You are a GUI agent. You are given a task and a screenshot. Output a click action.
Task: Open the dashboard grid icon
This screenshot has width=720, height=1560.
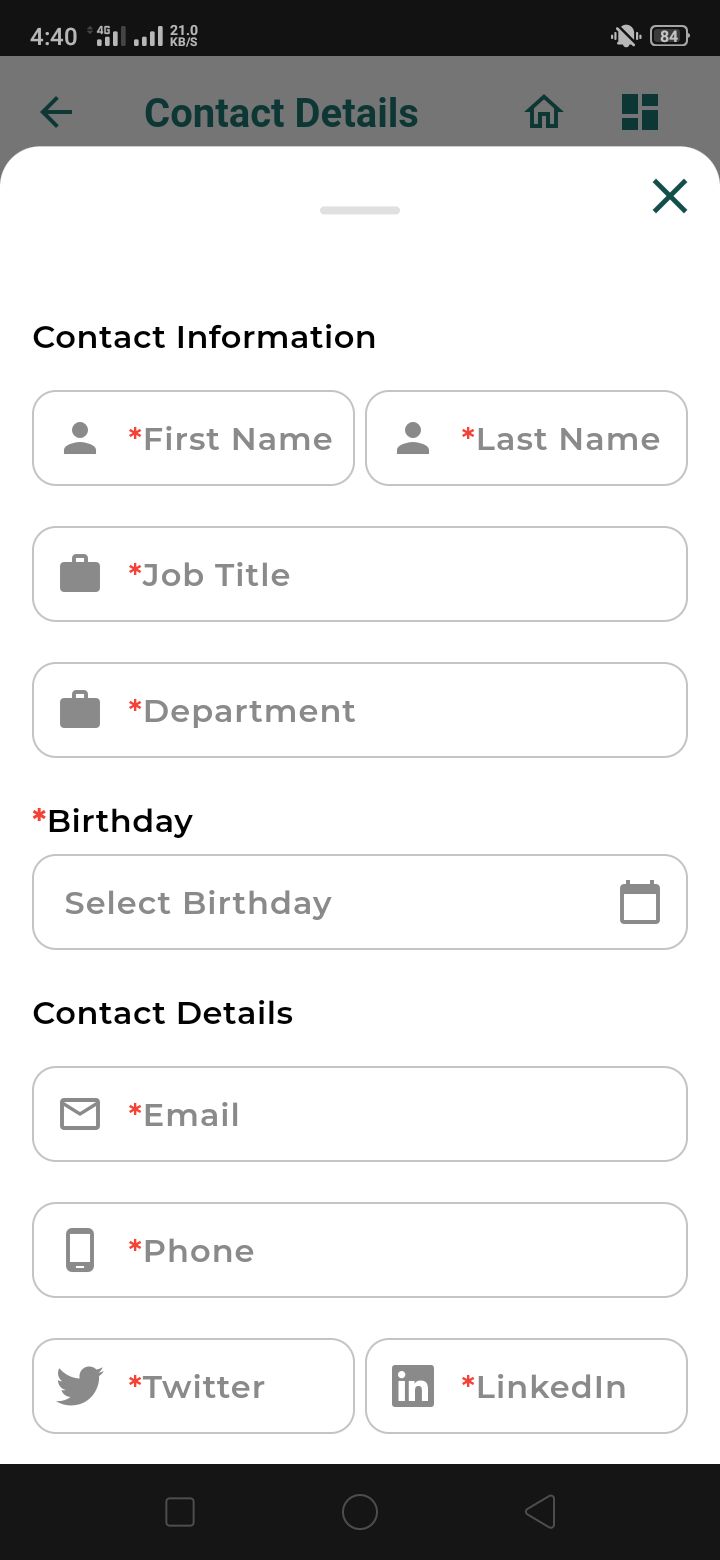tap(640, 112)
